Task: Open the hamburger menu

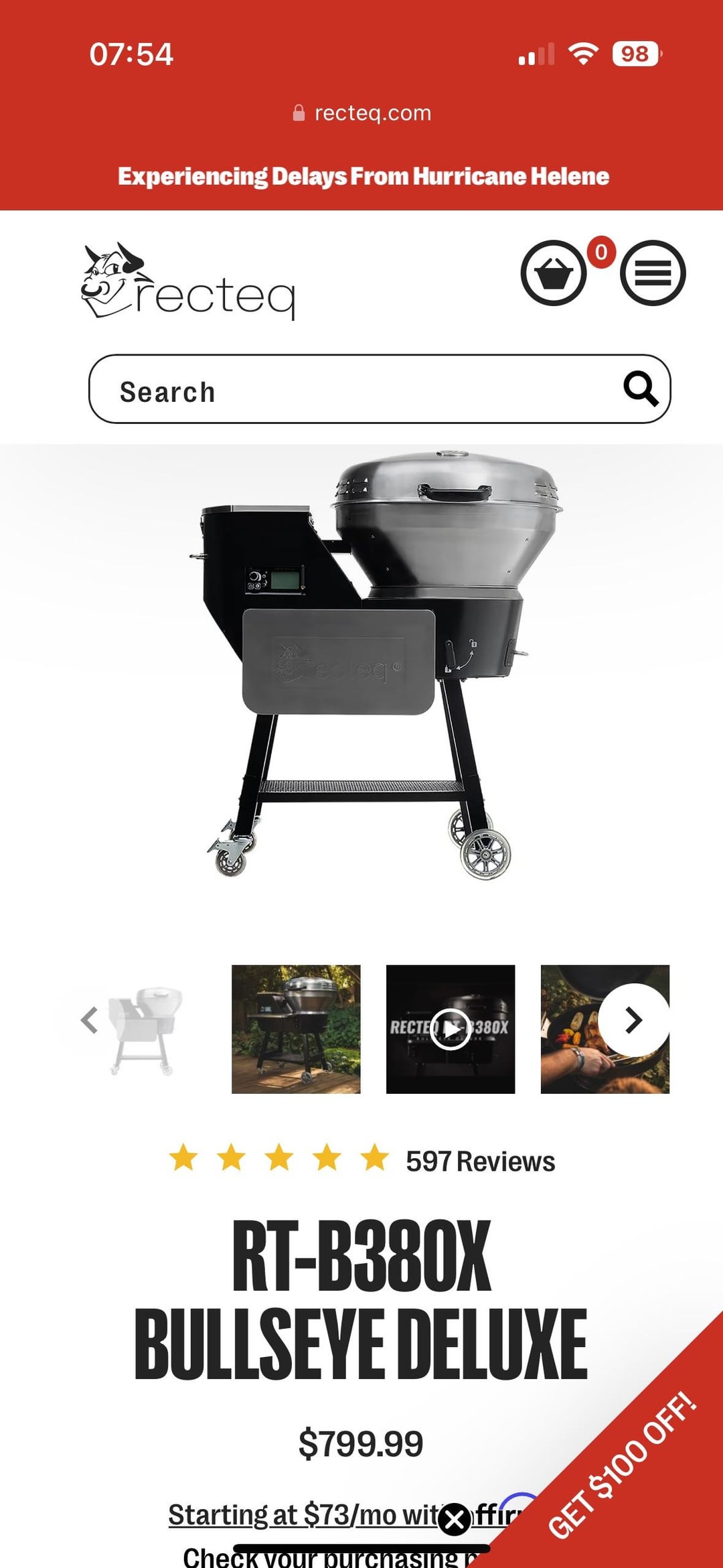Action: click(x=653, y=273)
